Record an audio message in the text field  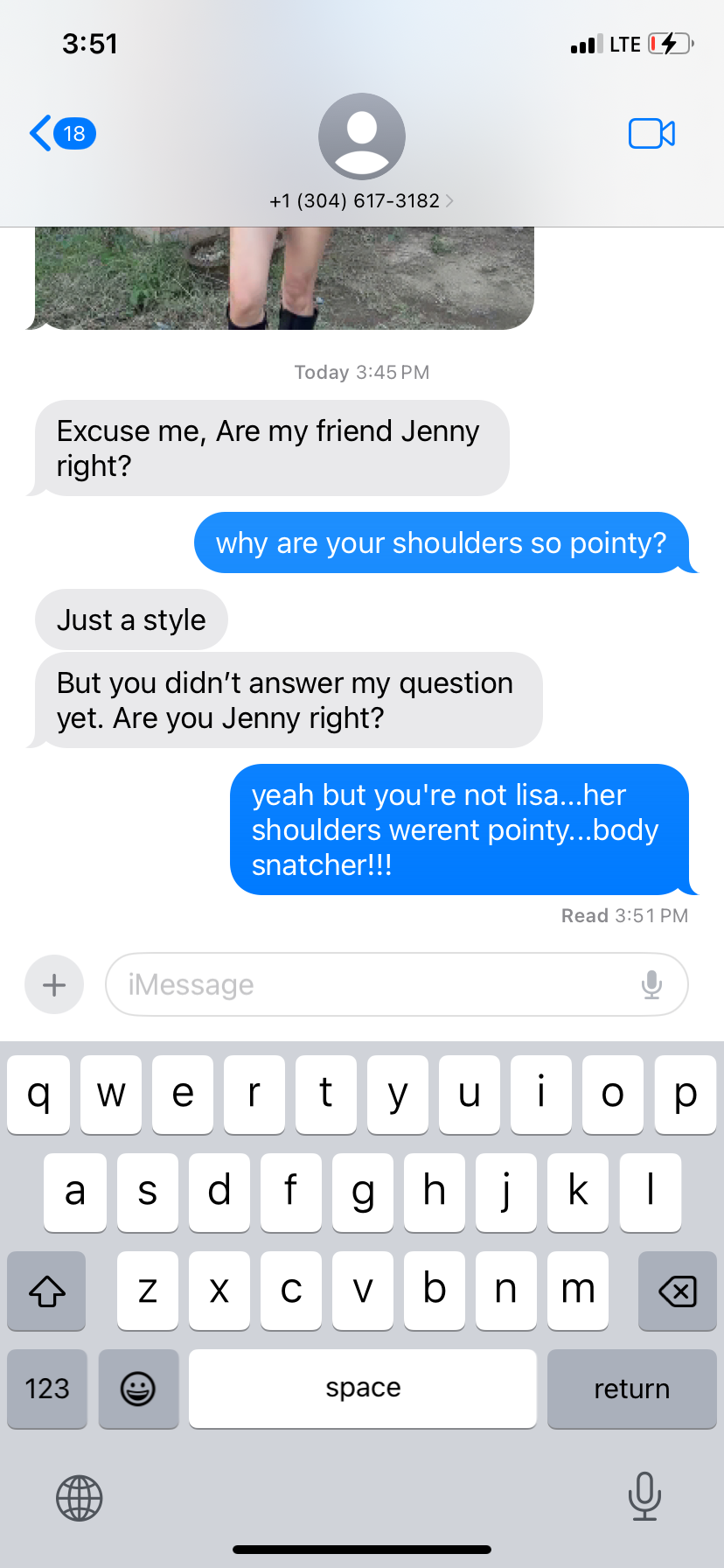tap(651, 984)
